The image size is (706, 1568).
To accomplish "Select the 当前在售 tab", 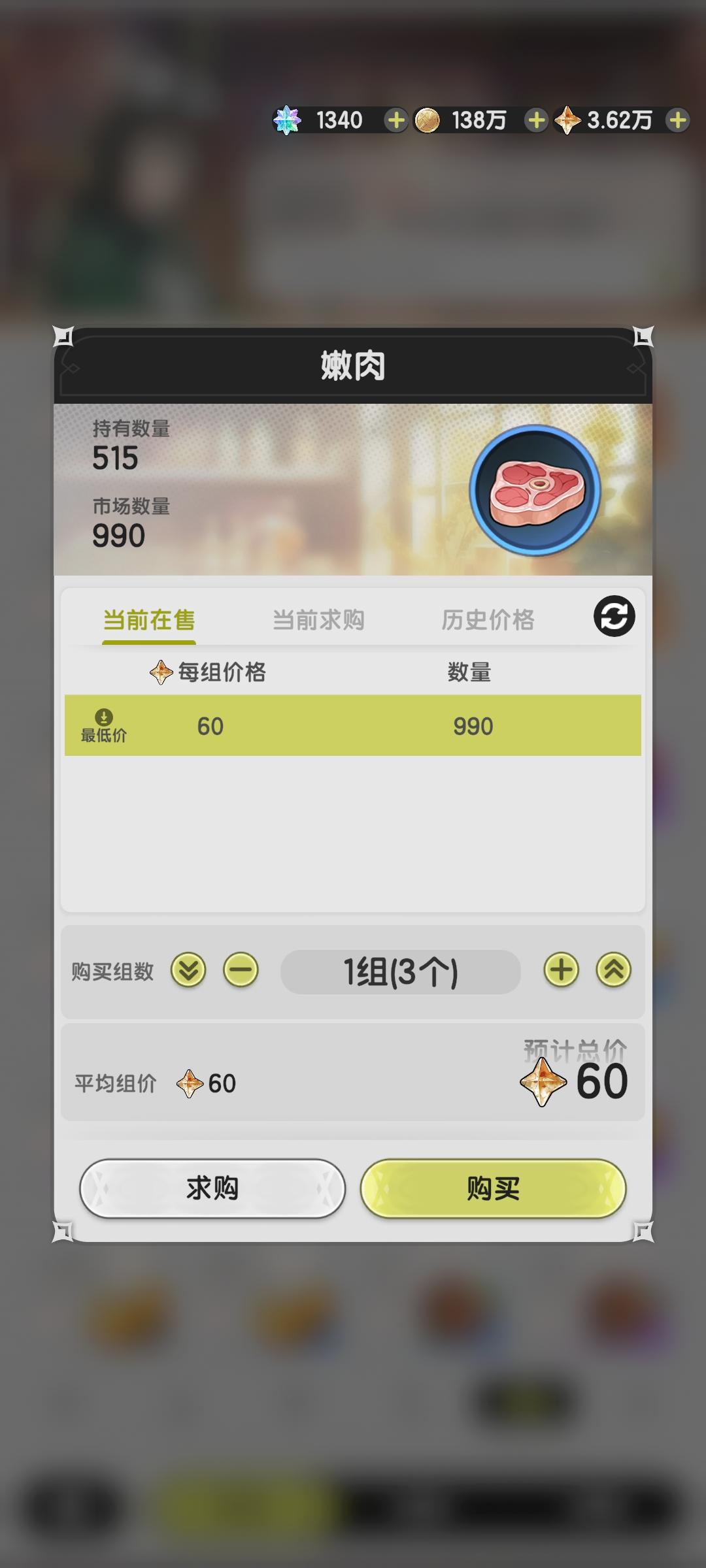I will 149,621.
